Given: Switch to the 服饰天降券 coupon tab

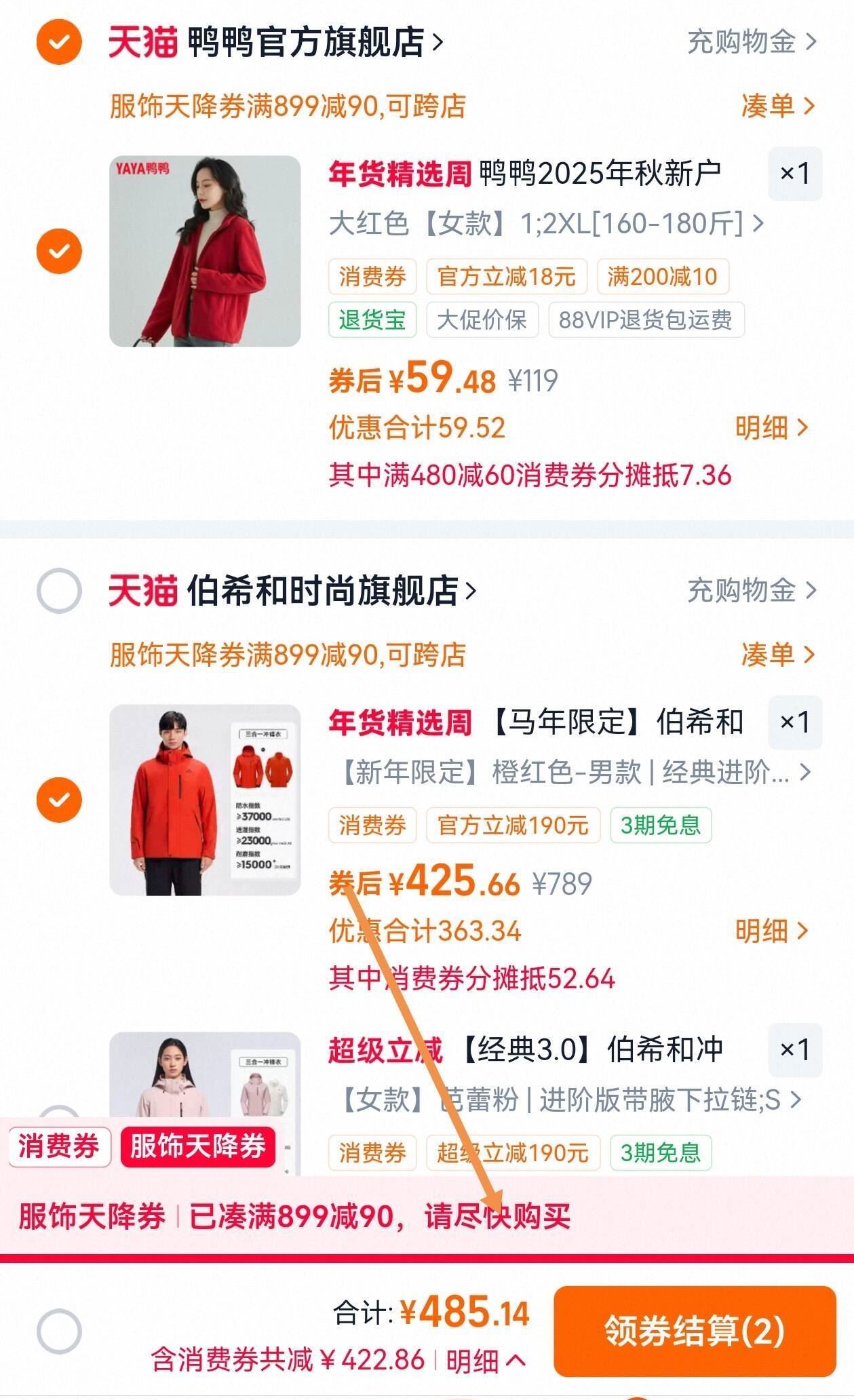Looking at the screenshot, I should (x=197, y=1146).
